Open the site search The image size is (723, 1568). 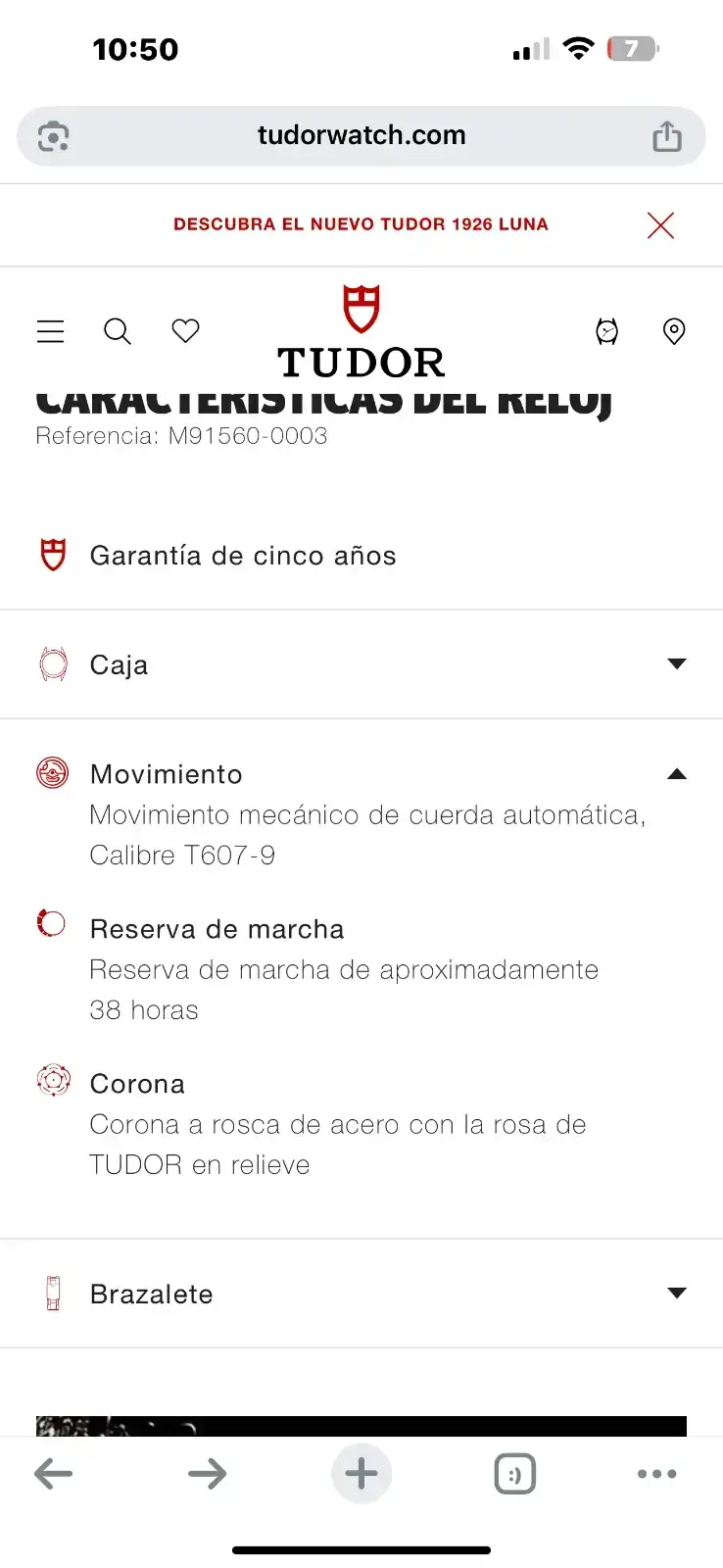click(x=118, y=331)
